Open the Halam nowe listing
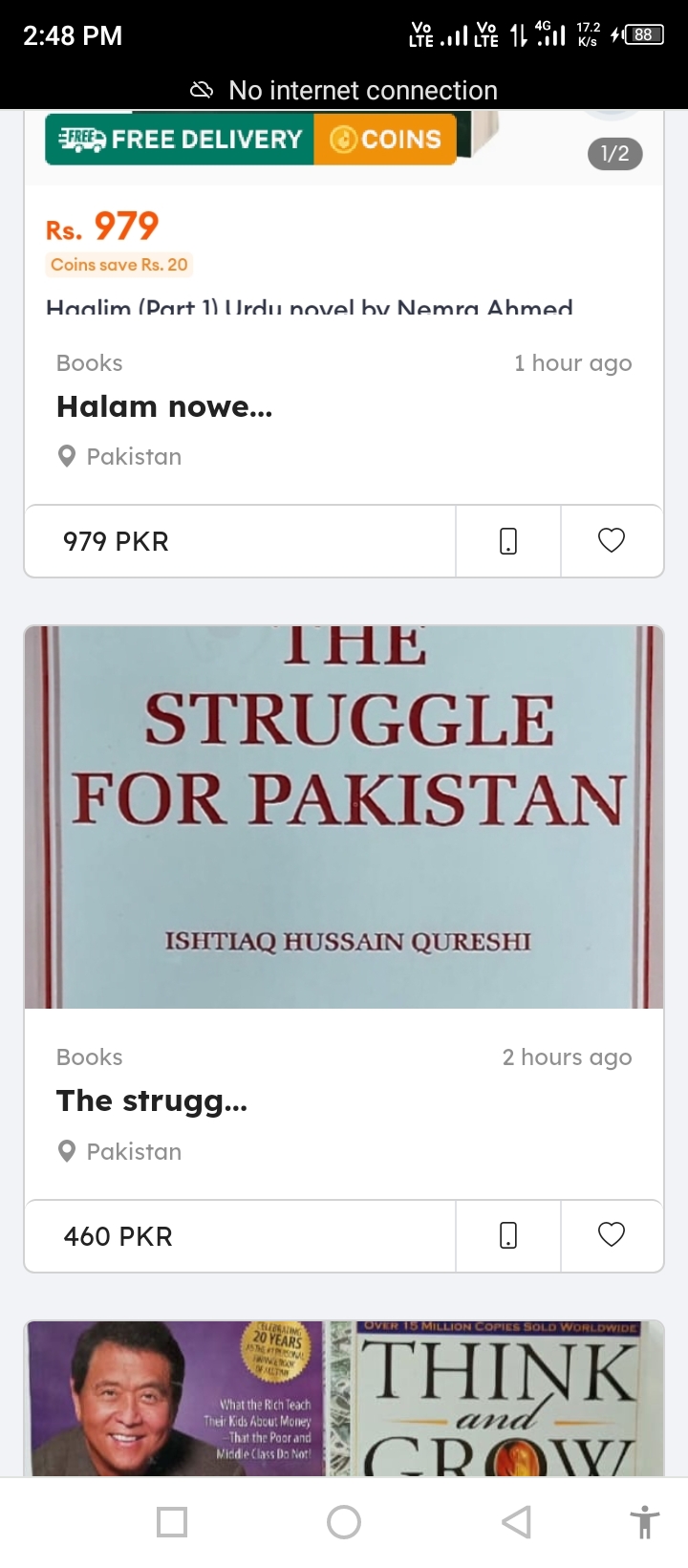The image size is (688, 1568). (164, 407)
